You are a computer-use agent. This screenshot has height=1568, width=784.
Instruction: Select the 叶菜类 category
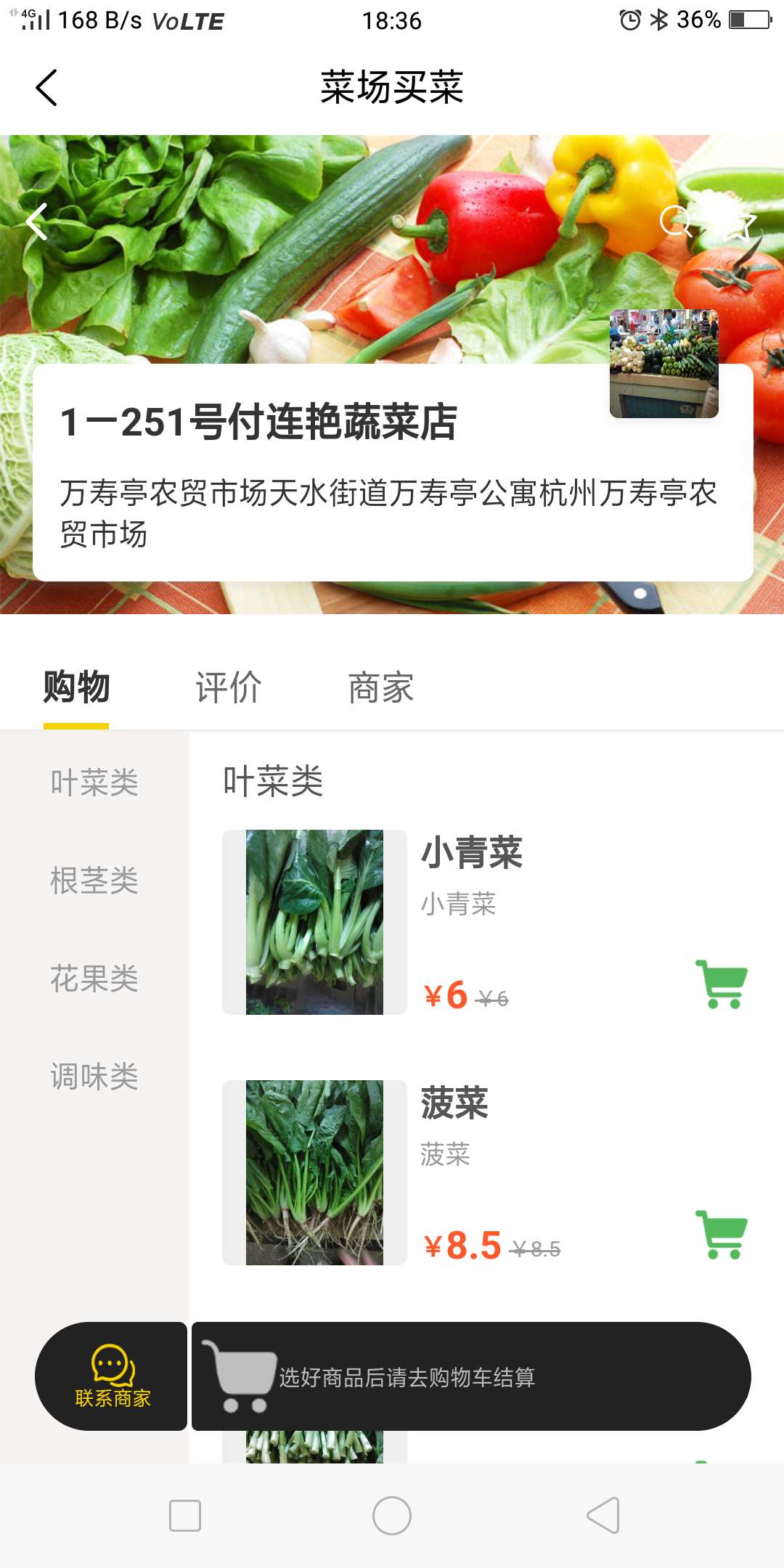(94, 783)
